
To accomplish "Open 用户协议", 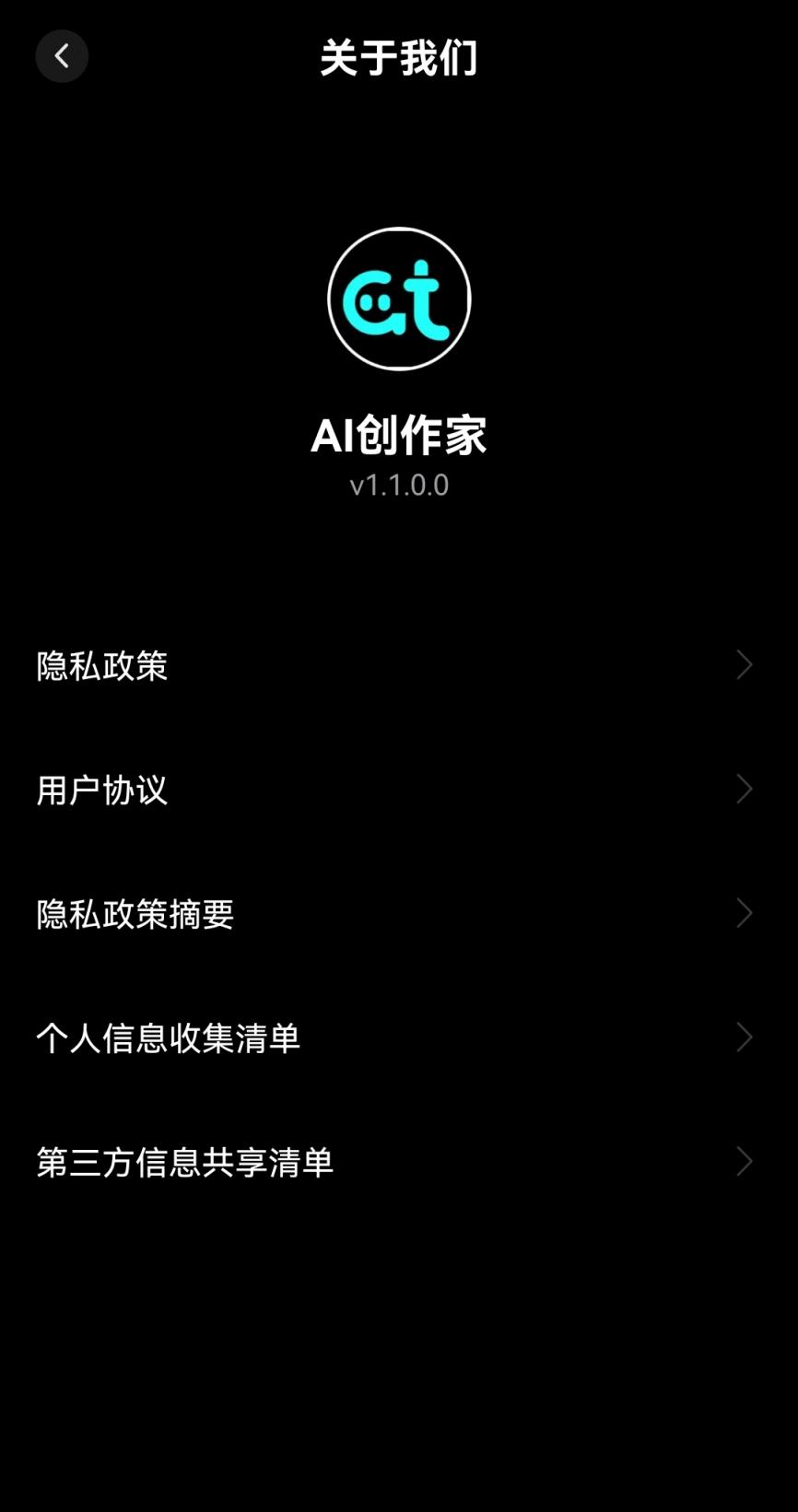I will coord(399,790).
